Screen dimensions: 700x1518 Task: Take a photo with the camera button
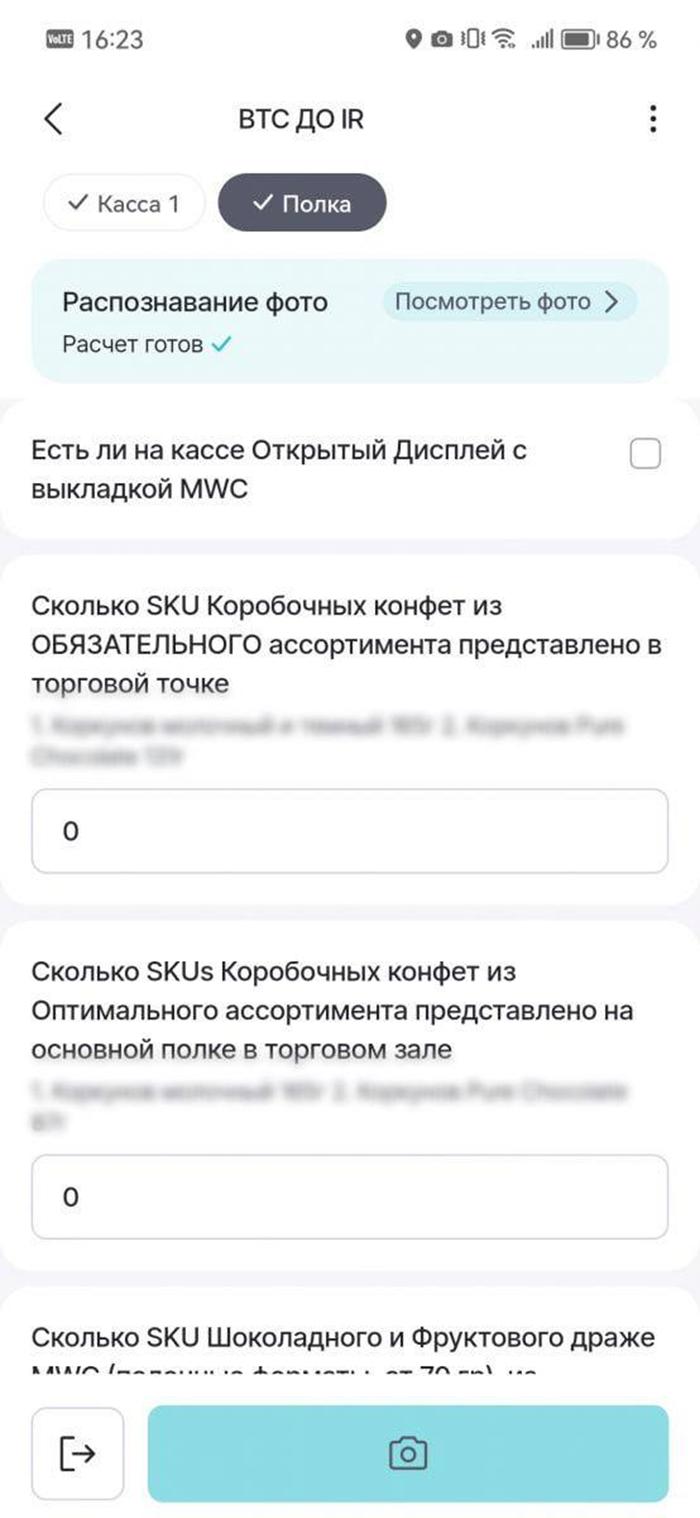coord(408,1454)
